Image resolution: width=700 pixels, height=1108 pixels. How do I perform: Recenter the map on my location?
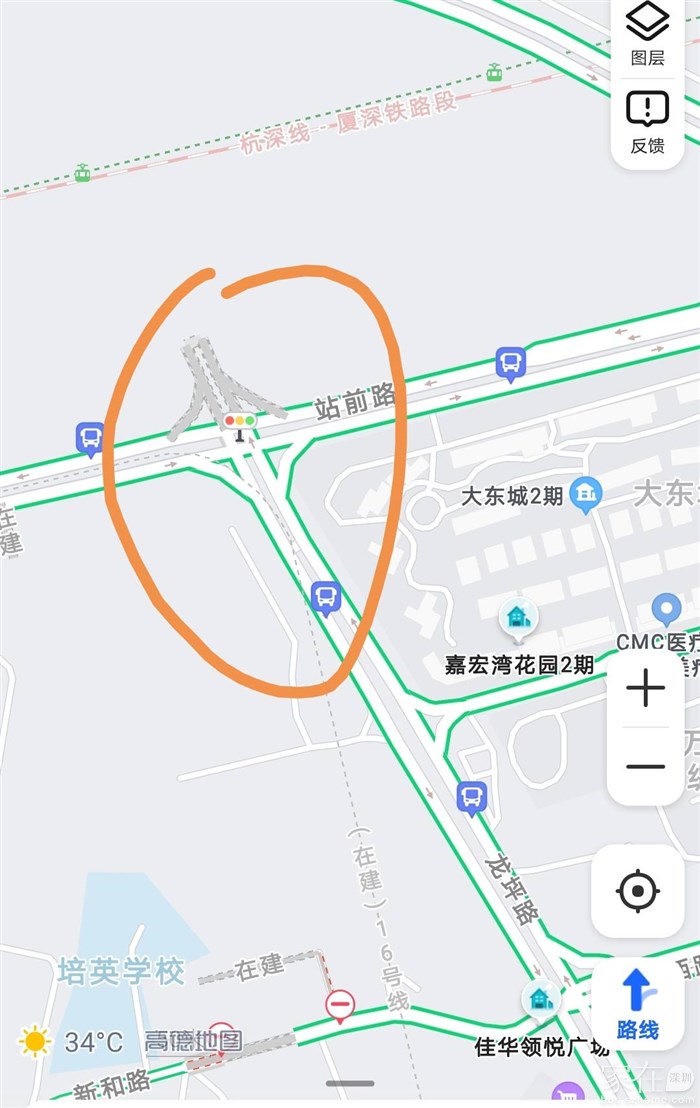tap(638, 890)
